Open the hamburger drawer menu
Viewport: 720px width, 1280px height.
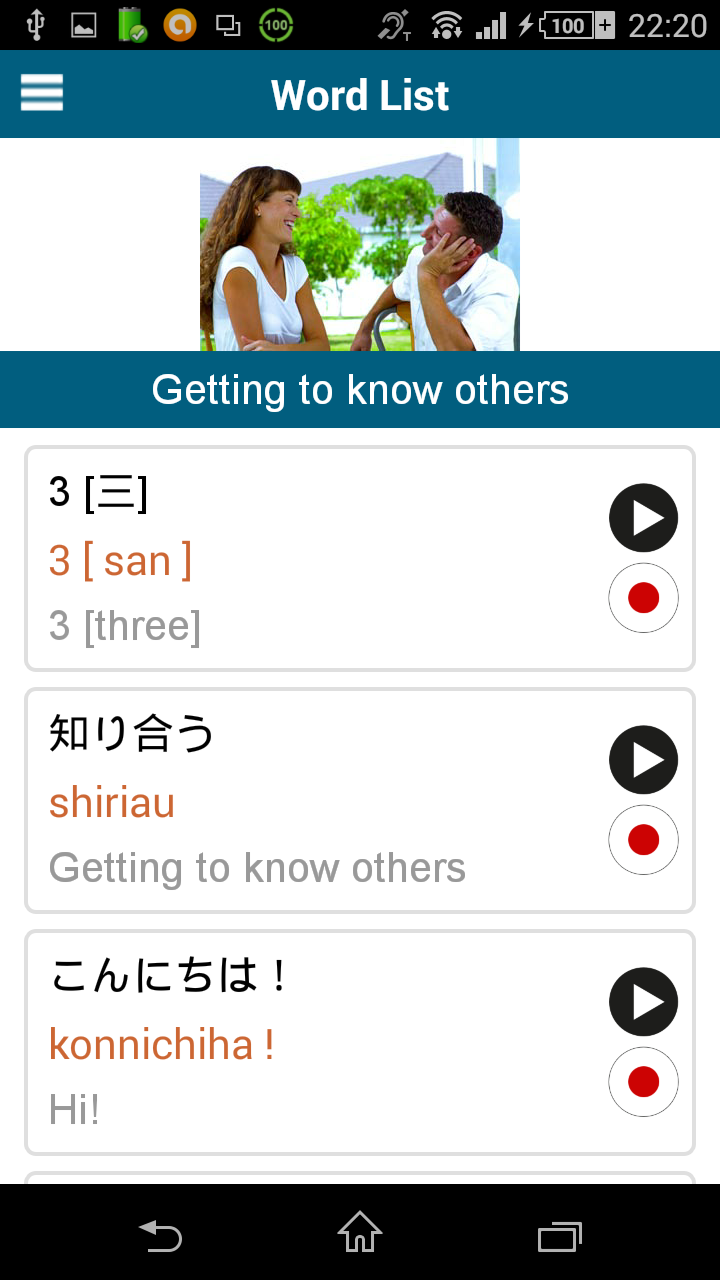click(42, 94)
